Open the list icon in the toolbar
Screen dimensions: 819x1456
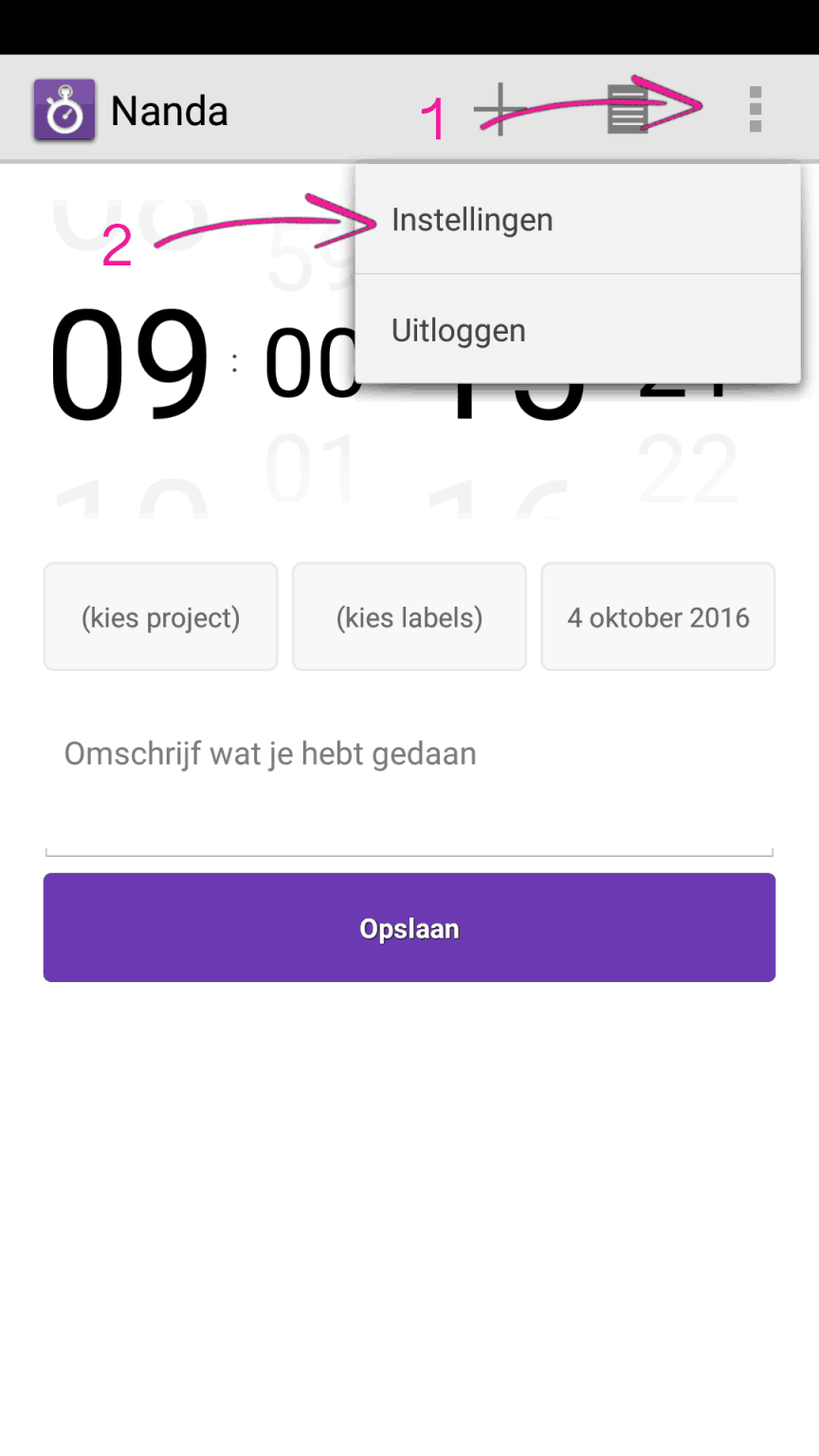(628, 110)
